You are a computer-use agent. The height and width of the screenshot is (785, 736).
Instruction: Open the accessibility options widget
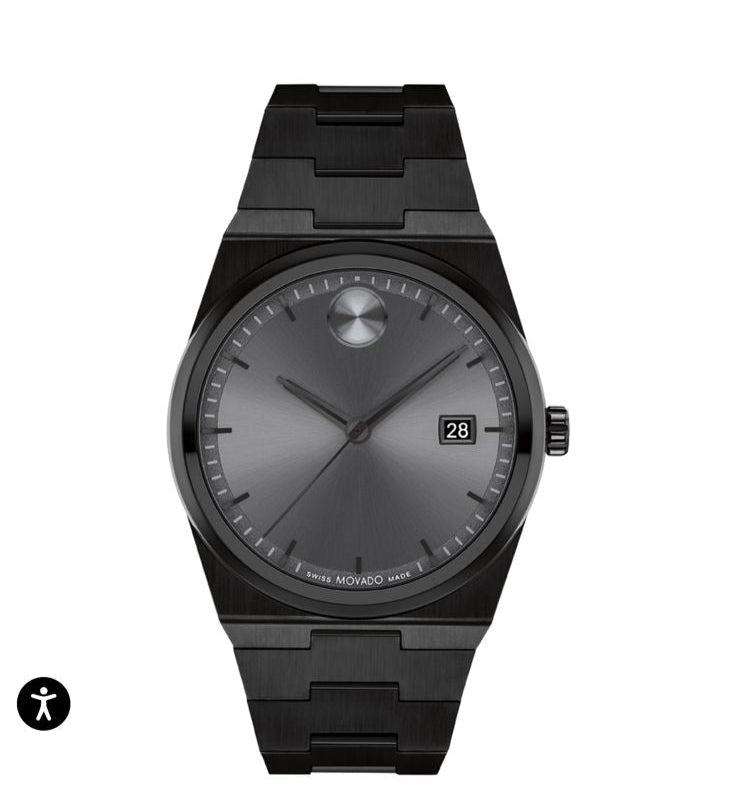(43, 703)
